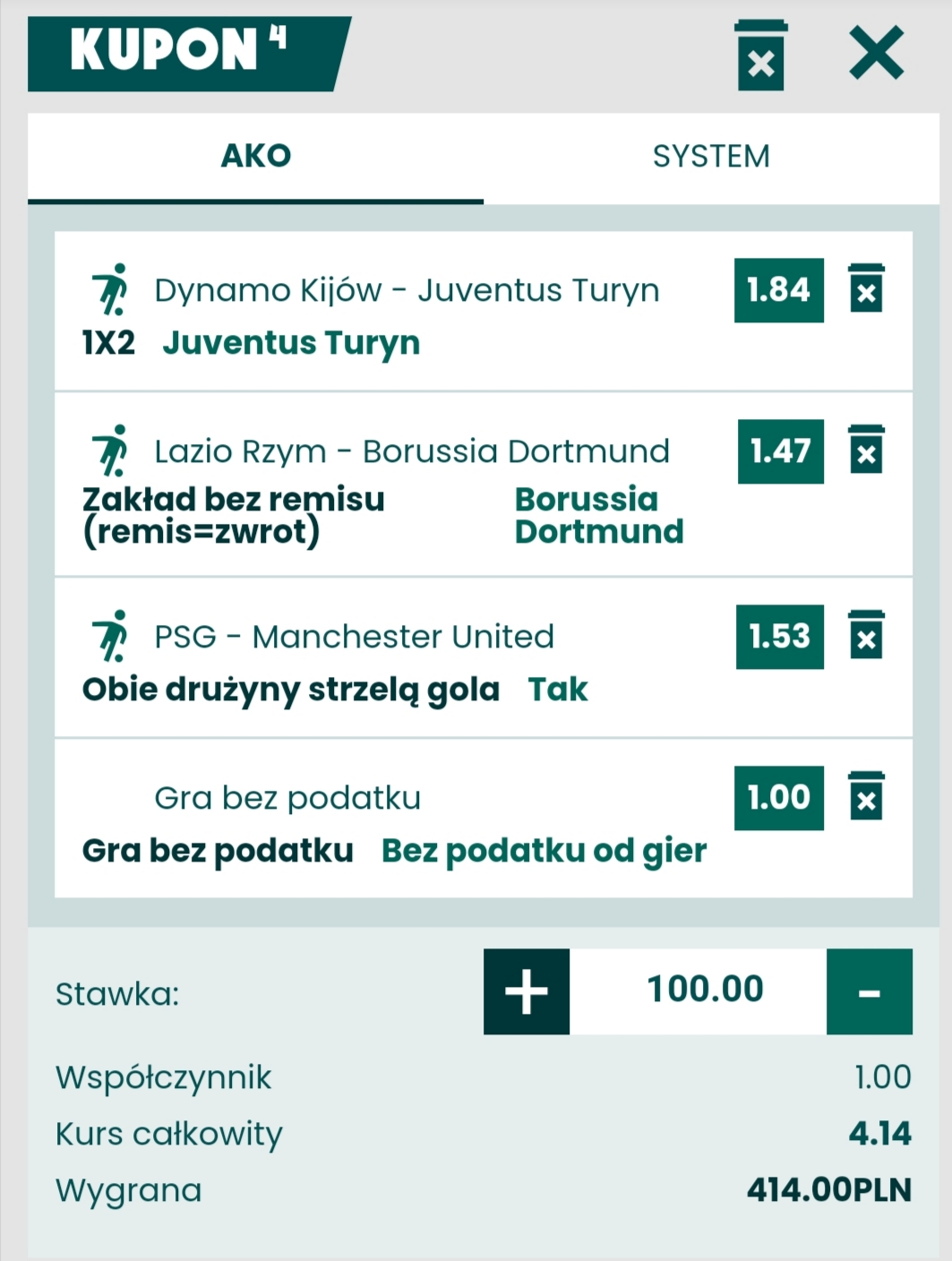Close the Kupon panel
Image resolution: width=952 pixels, height=1261 pixels.
(x=876, y=54)
